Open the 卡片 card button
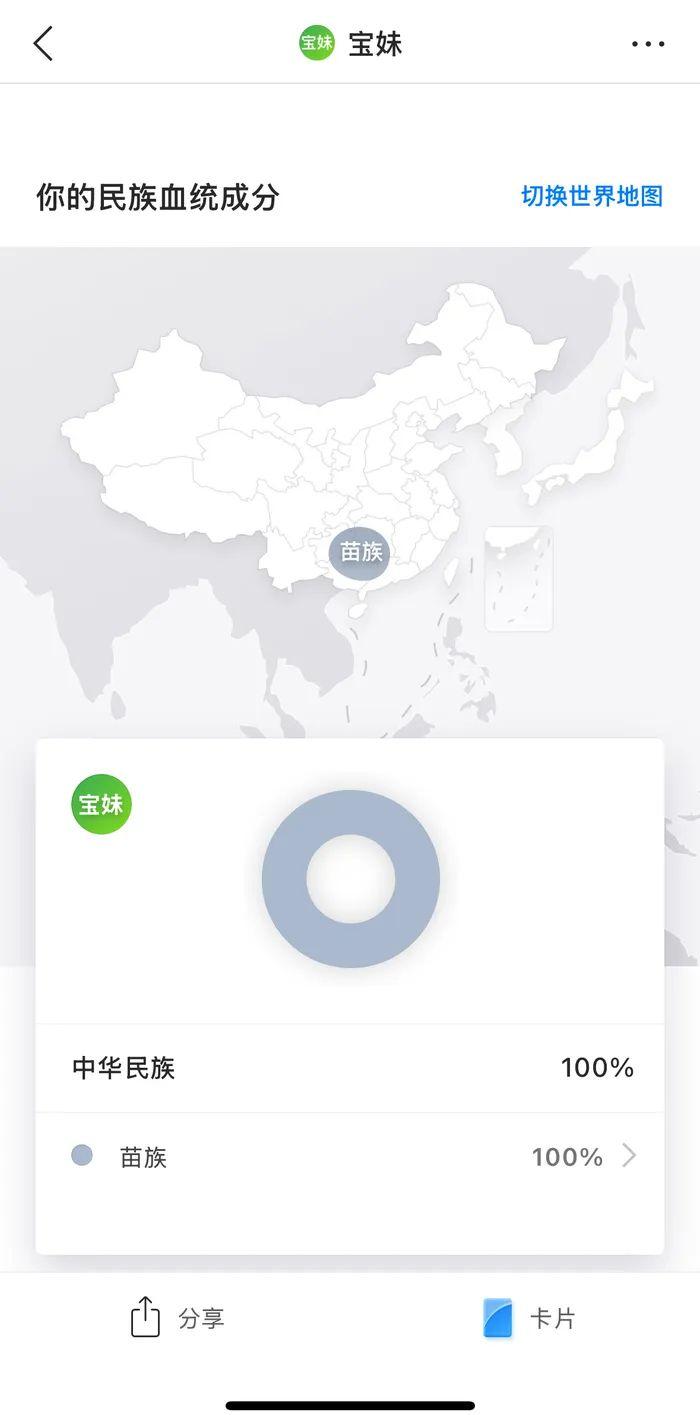 (529, 1318)
